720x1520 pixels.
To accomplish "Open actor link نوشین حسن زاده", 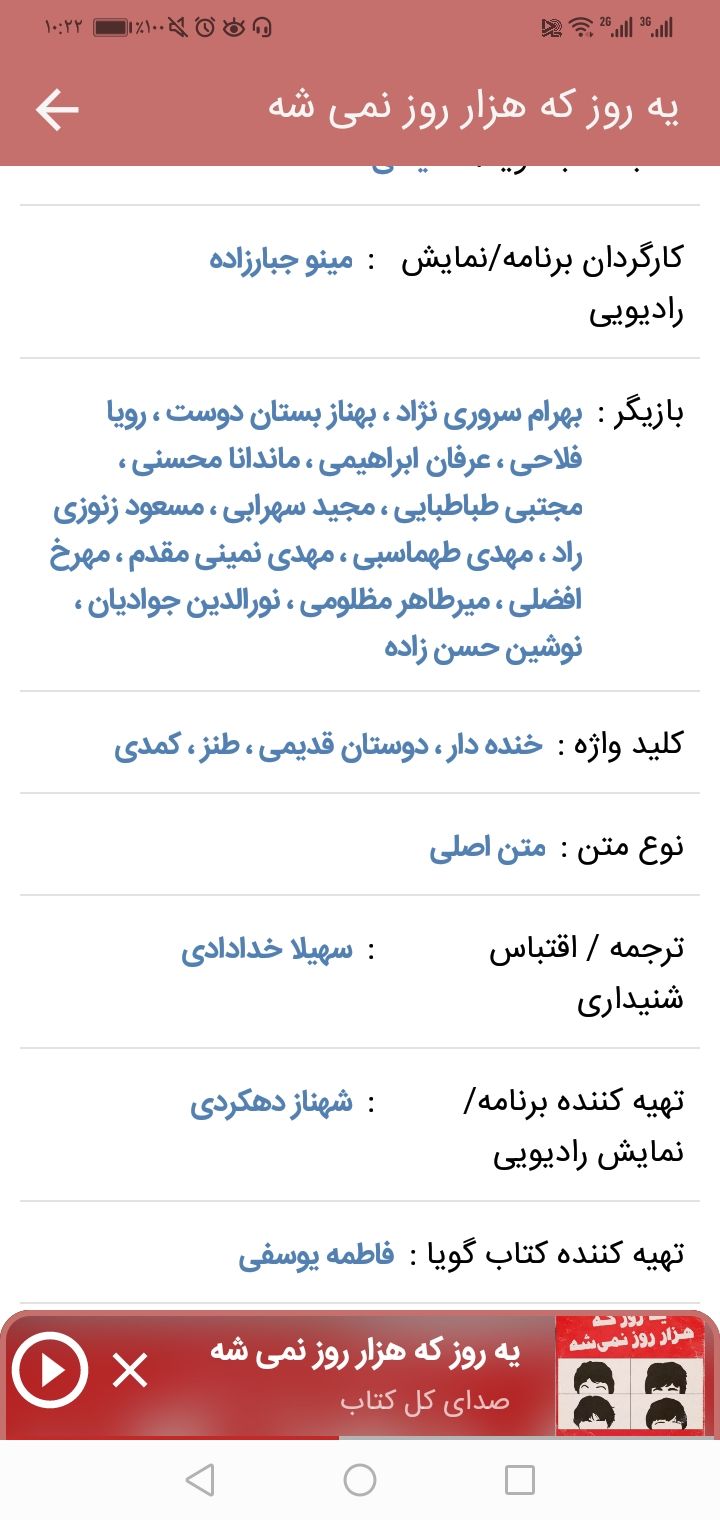I will click(x=483, y=647).
